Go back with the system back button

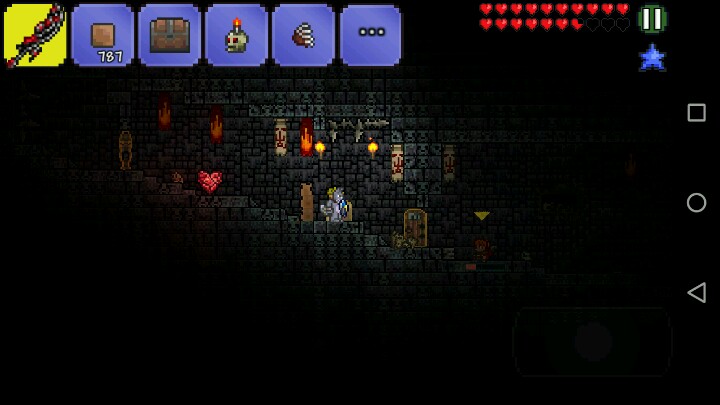pos(697,292)
